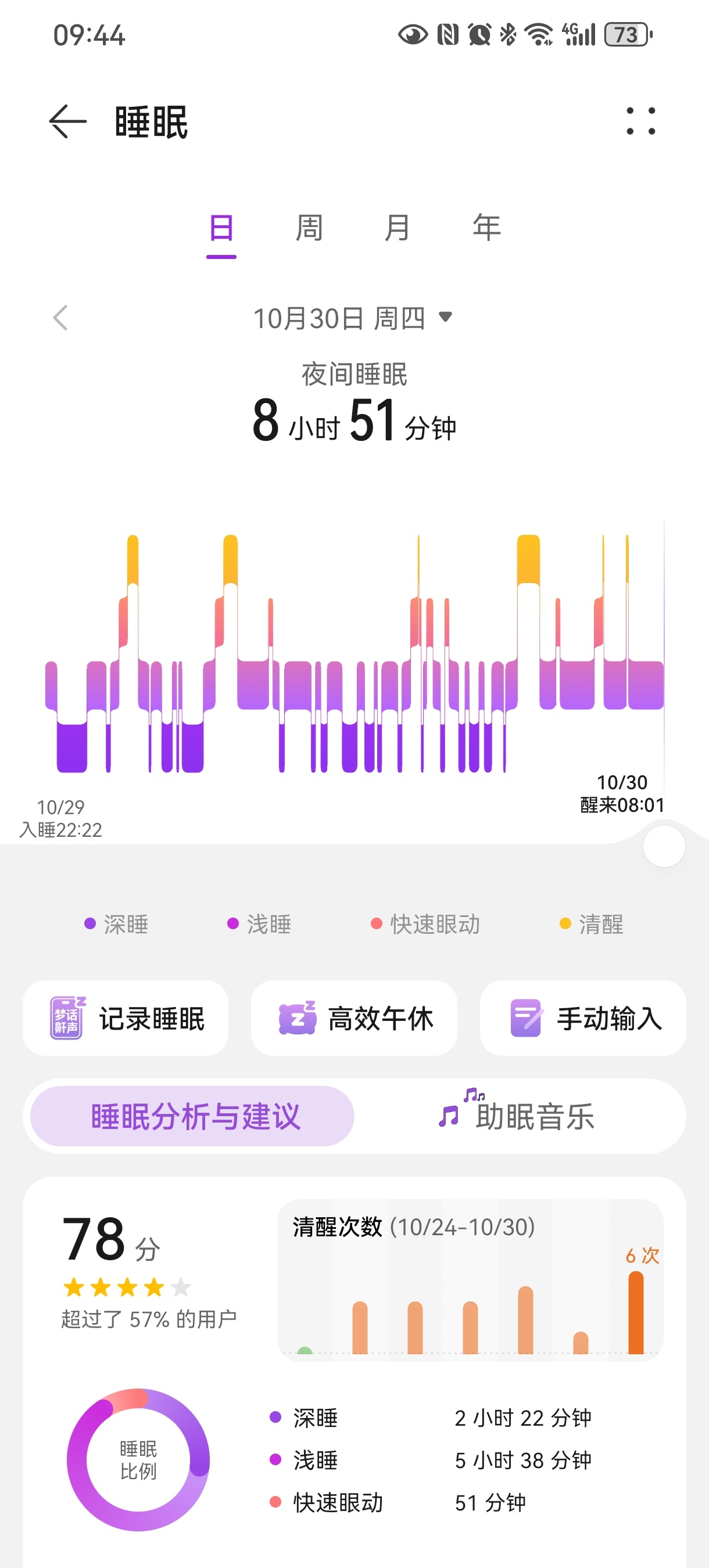
Task: Open the 10月30日 周四 date picker
Action: (x=353, y=318)
